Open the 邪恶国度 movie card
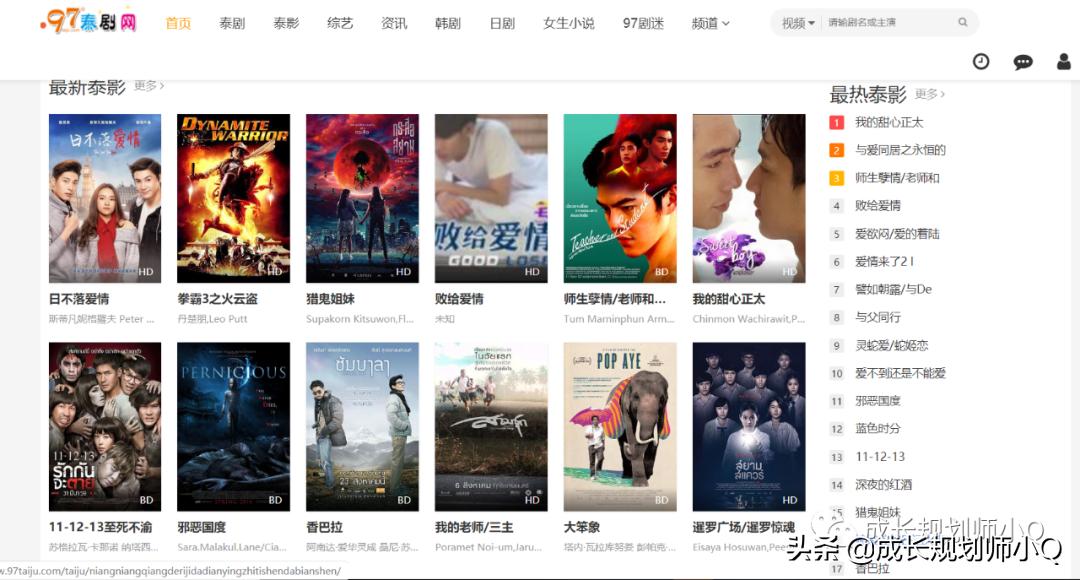 point(233,427)
